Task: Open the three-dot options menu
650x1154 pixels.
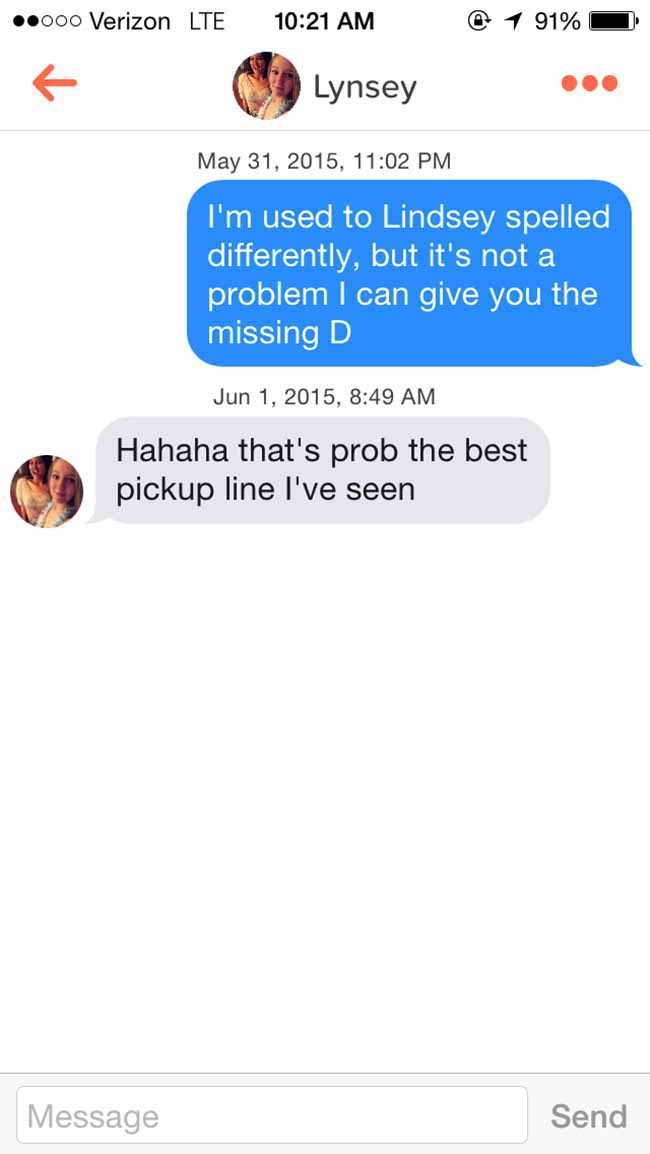Action: tap(589, 84)
